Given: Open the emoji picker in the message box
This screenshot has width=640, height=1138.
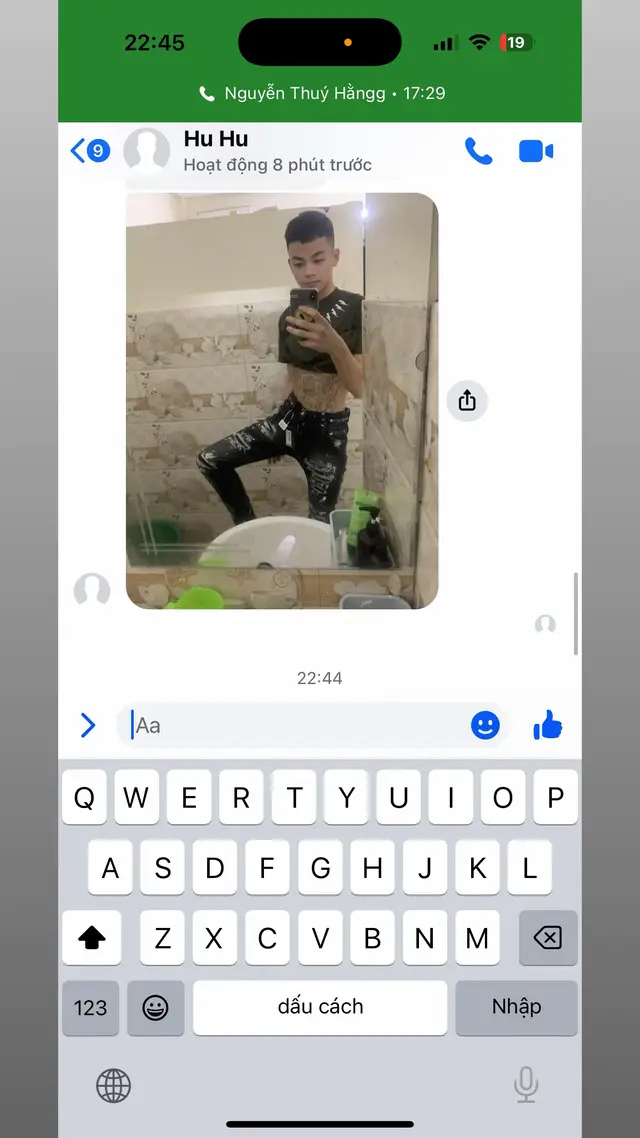Looking at the screenshot, I should click(x=485, y=725).
